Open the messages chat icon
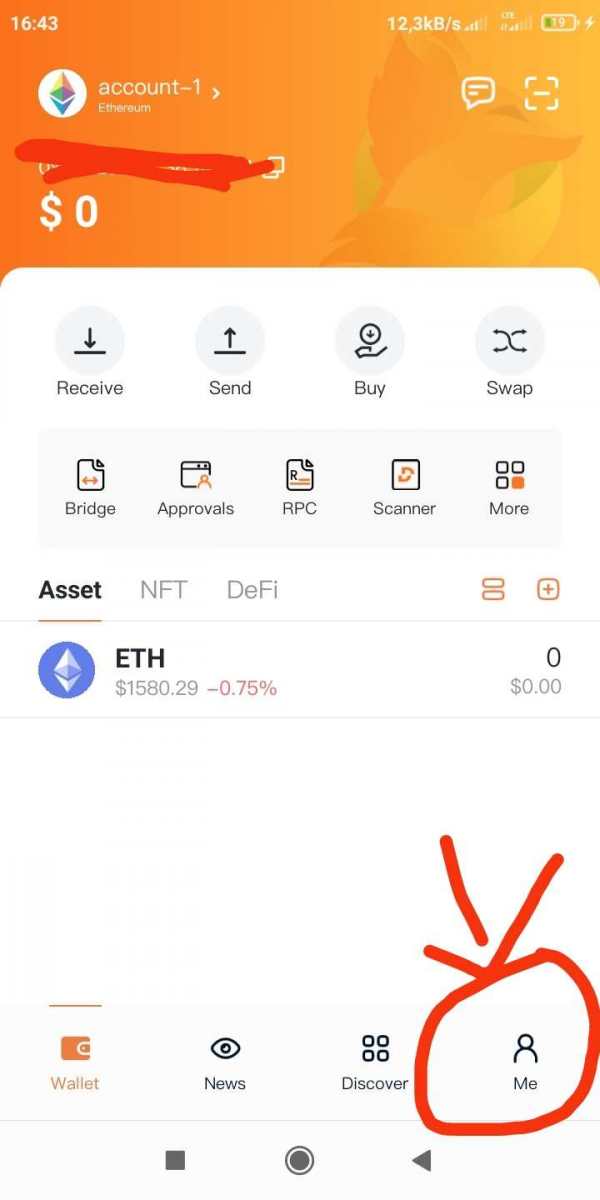 (x=478, y=93)
